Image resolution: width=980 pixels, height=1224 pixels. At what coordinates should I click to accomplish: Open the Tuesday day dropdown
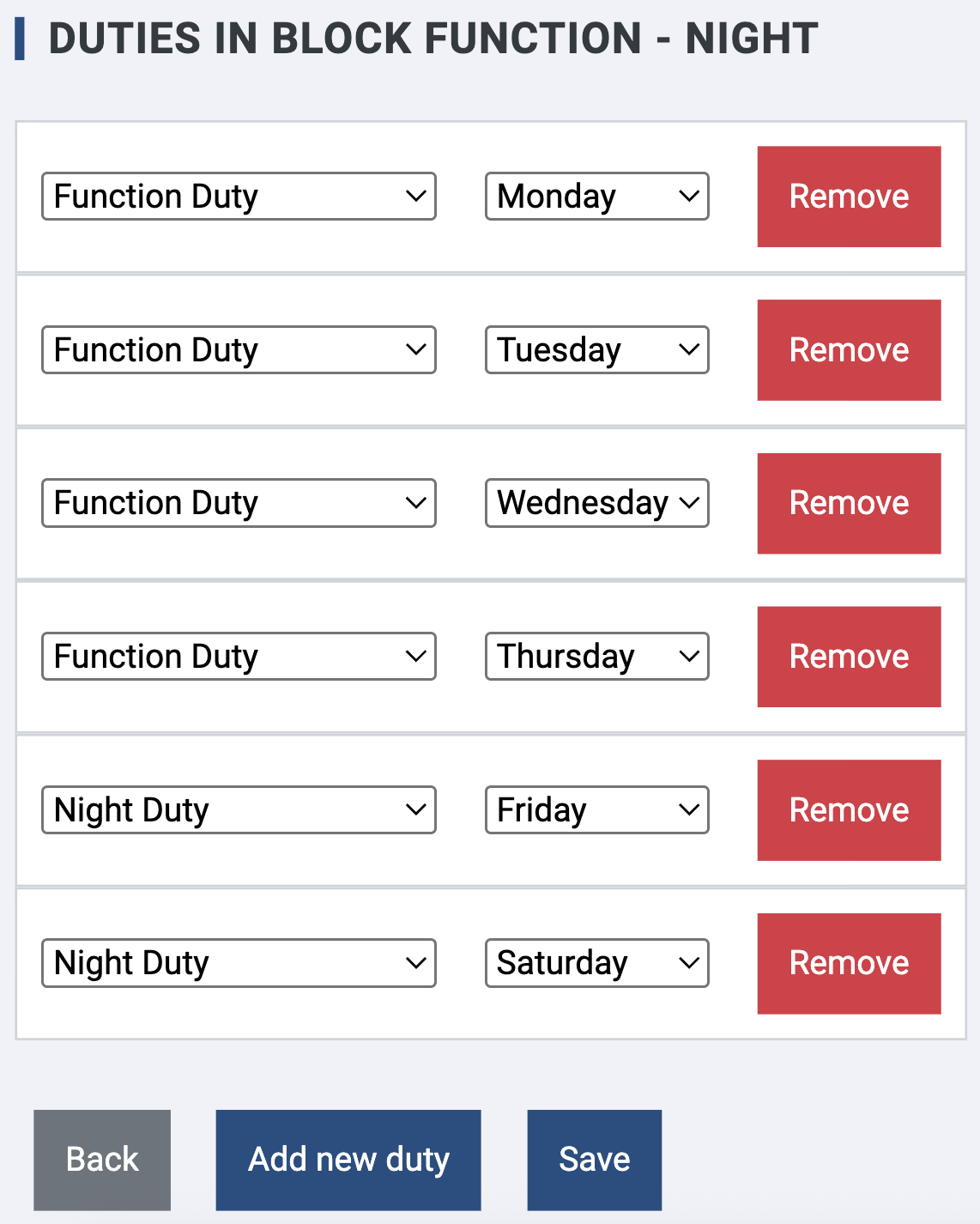pos(596,349)
